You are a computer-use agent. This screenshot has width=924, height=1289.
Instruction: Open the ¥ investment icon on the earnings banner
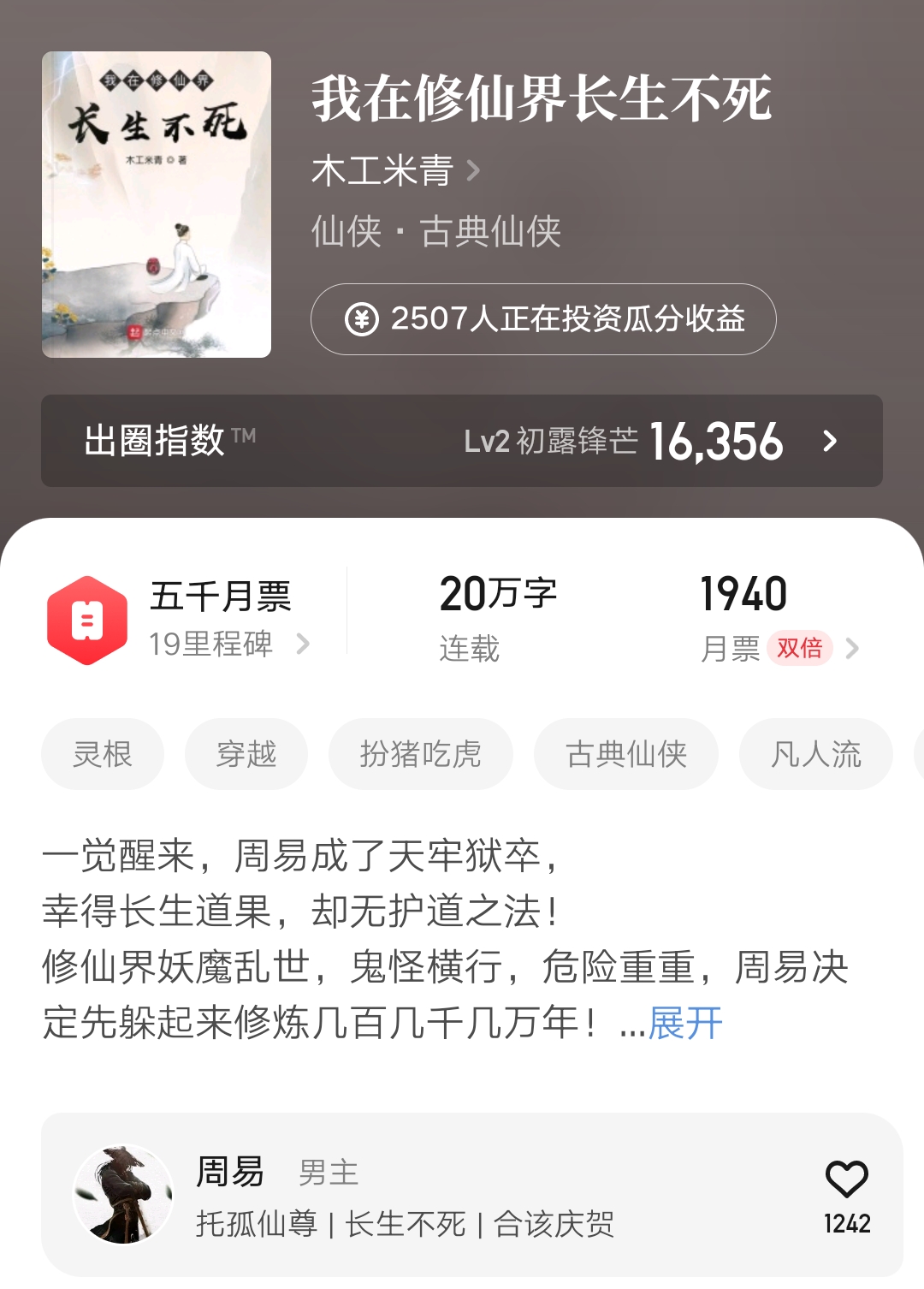[x=364, y=320]
